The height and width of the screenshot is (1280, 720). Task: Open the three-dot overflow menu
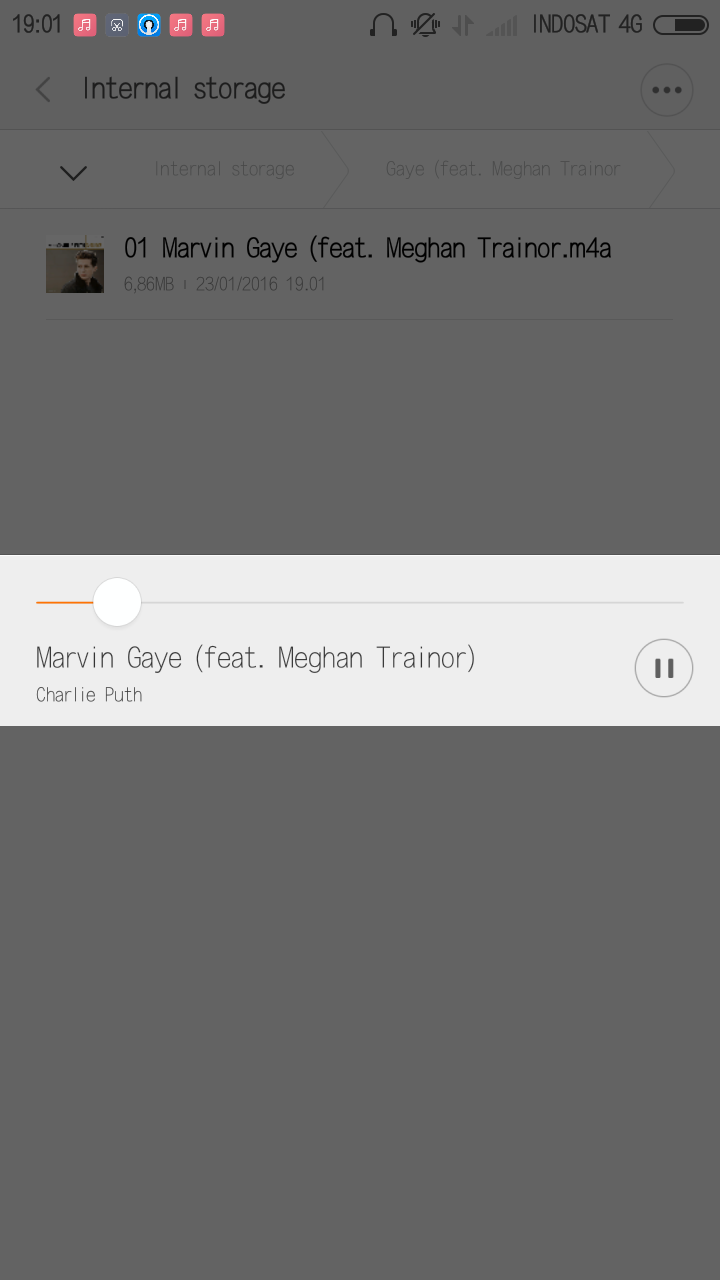tap(666, 90)
